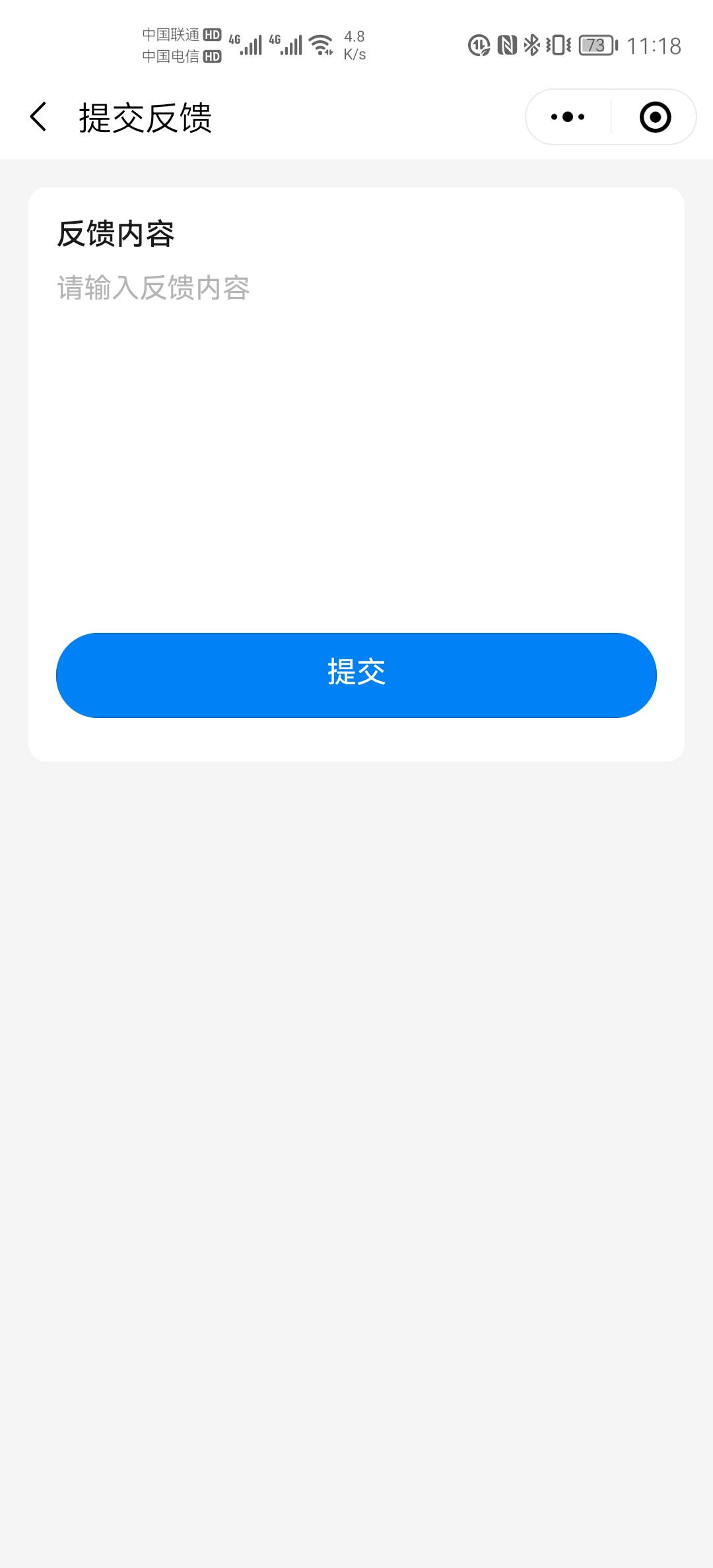713x1568 pixels.
Task: Open the mini program three-dot menu
Action: [x=568, y=117]
